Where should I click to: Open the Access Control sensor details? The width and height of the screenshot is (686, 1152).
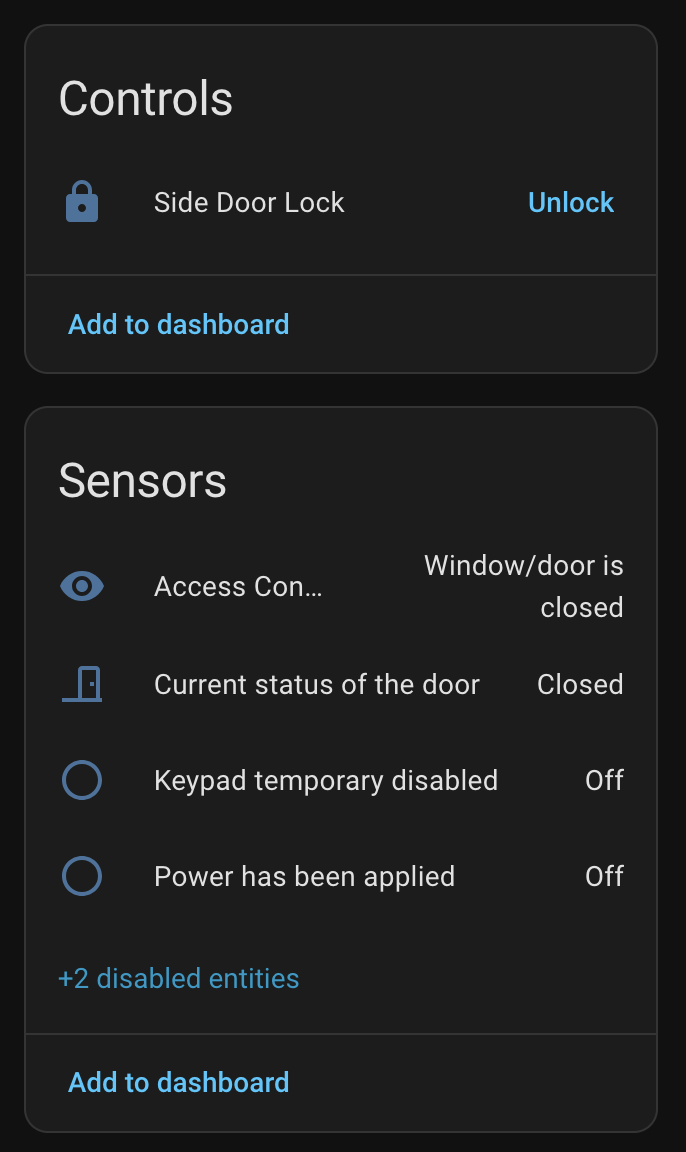click(238, 587)
